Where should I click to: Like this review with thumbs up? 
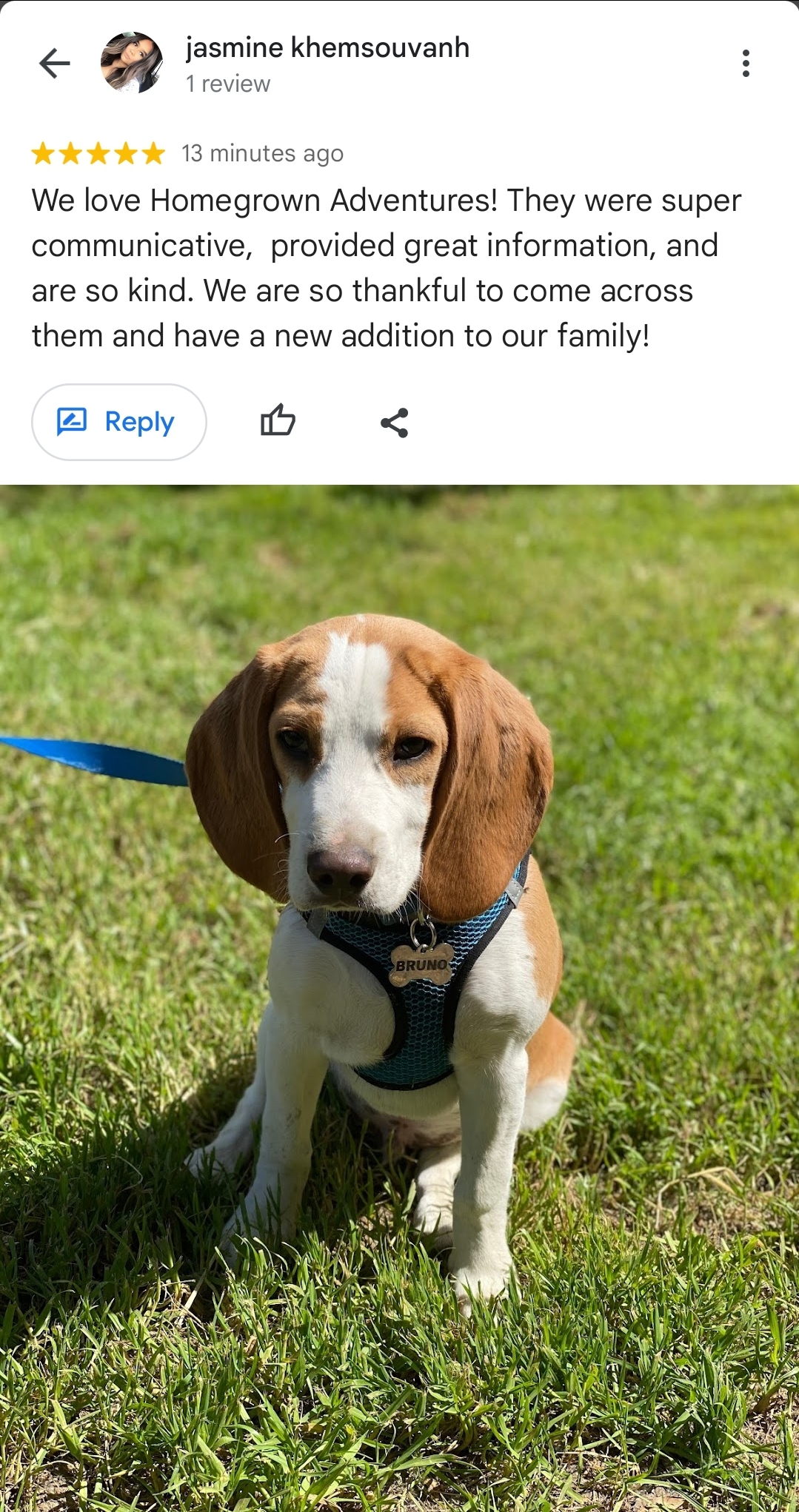278,421
